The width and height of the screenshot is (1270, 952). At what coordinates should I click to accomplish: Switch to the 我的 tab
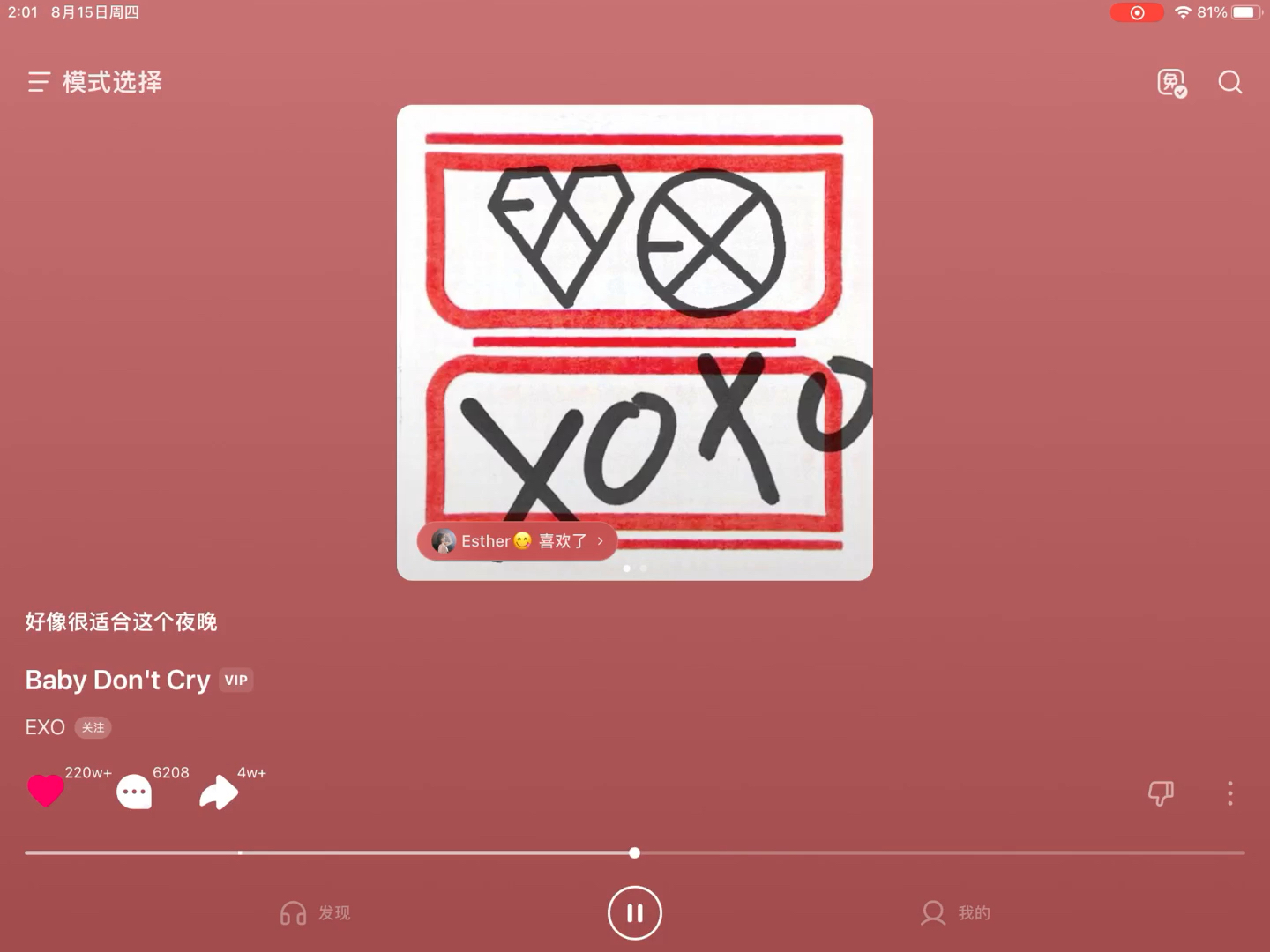(956, 912)
